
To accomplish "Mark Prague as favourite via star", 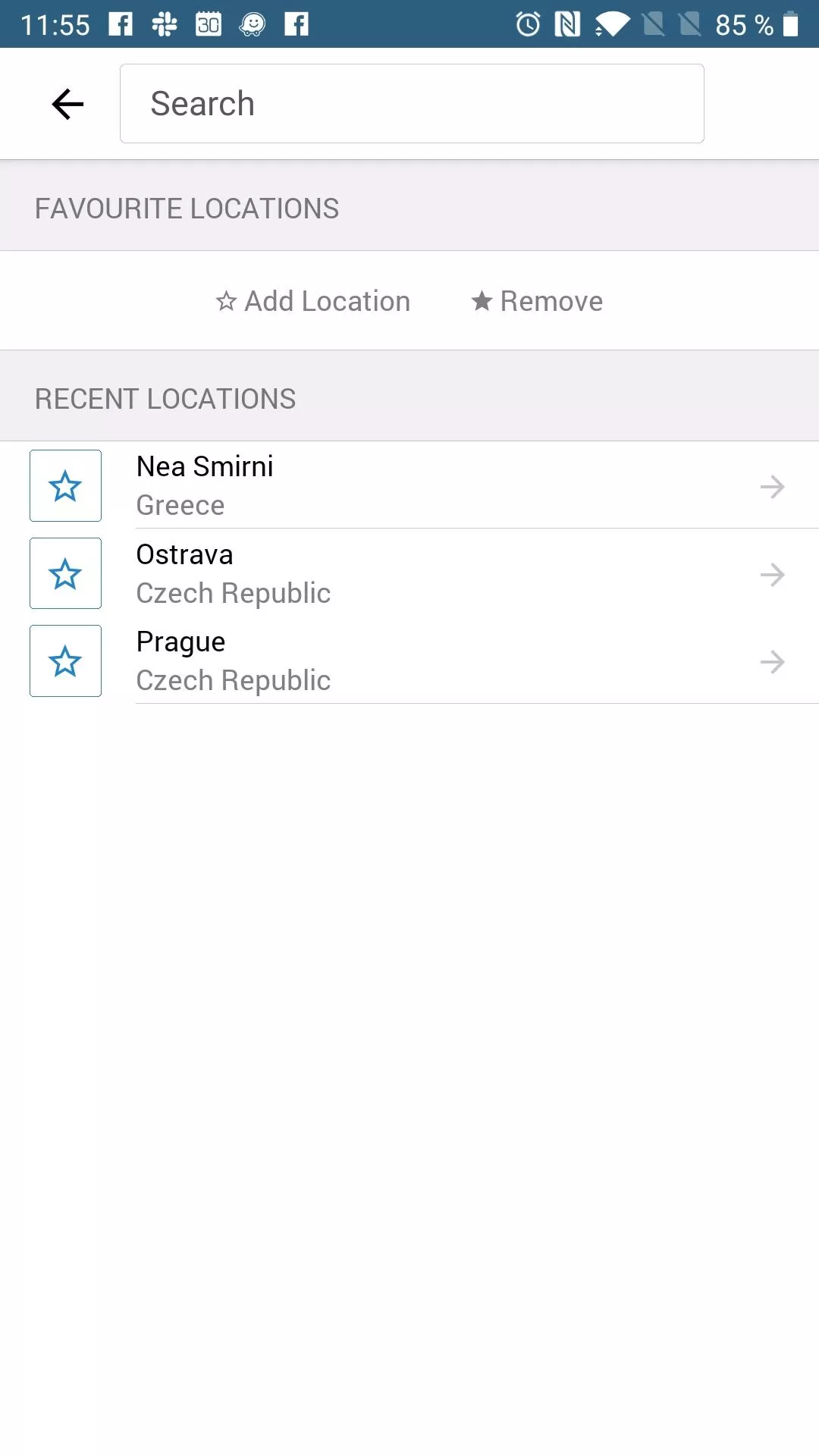I will coord(65,661).
